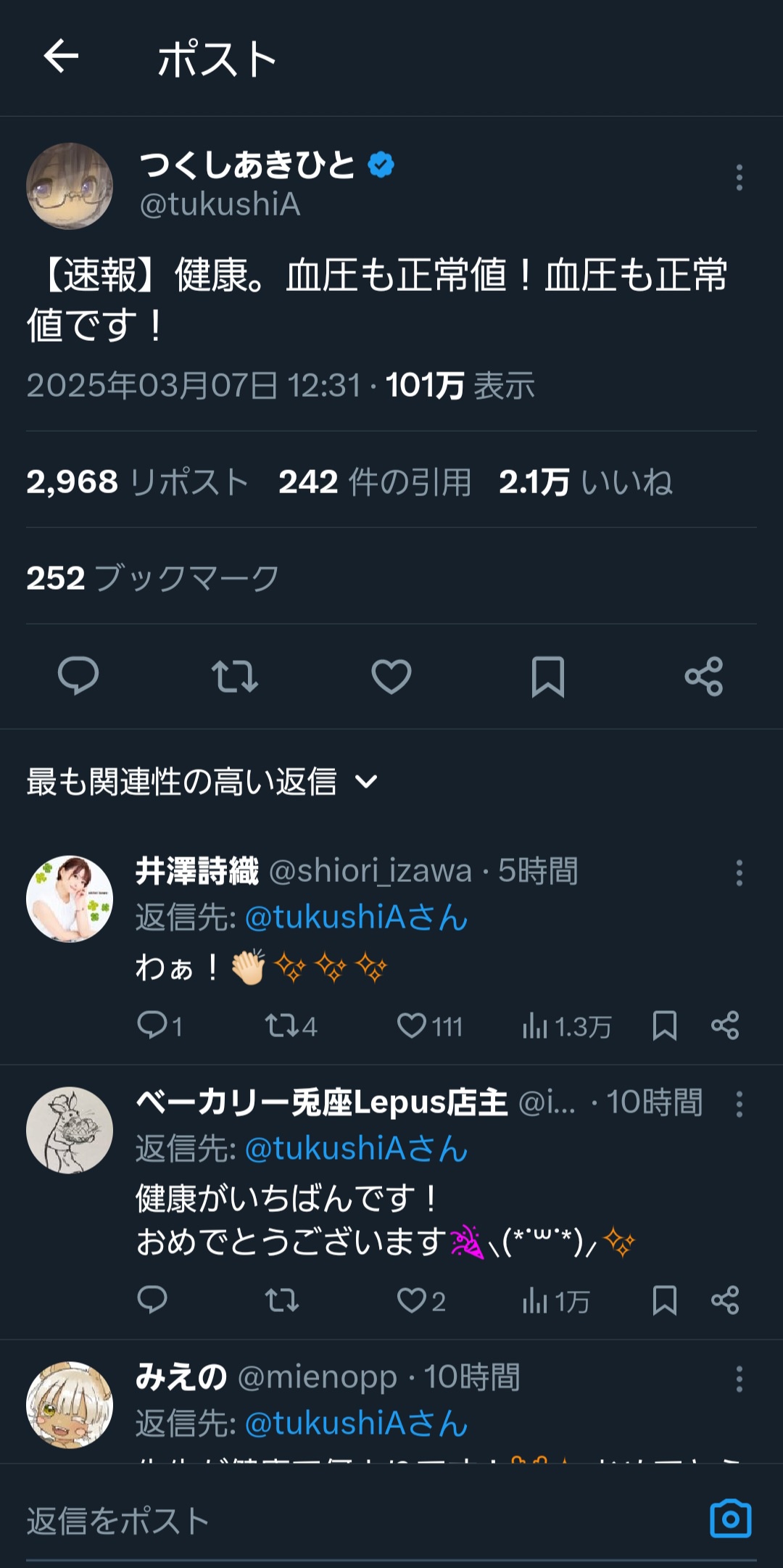Screen dimensions: 783x1568
Task: Open @tukushiA link in 井澤詩織's reply
Action: pos(356,917)
